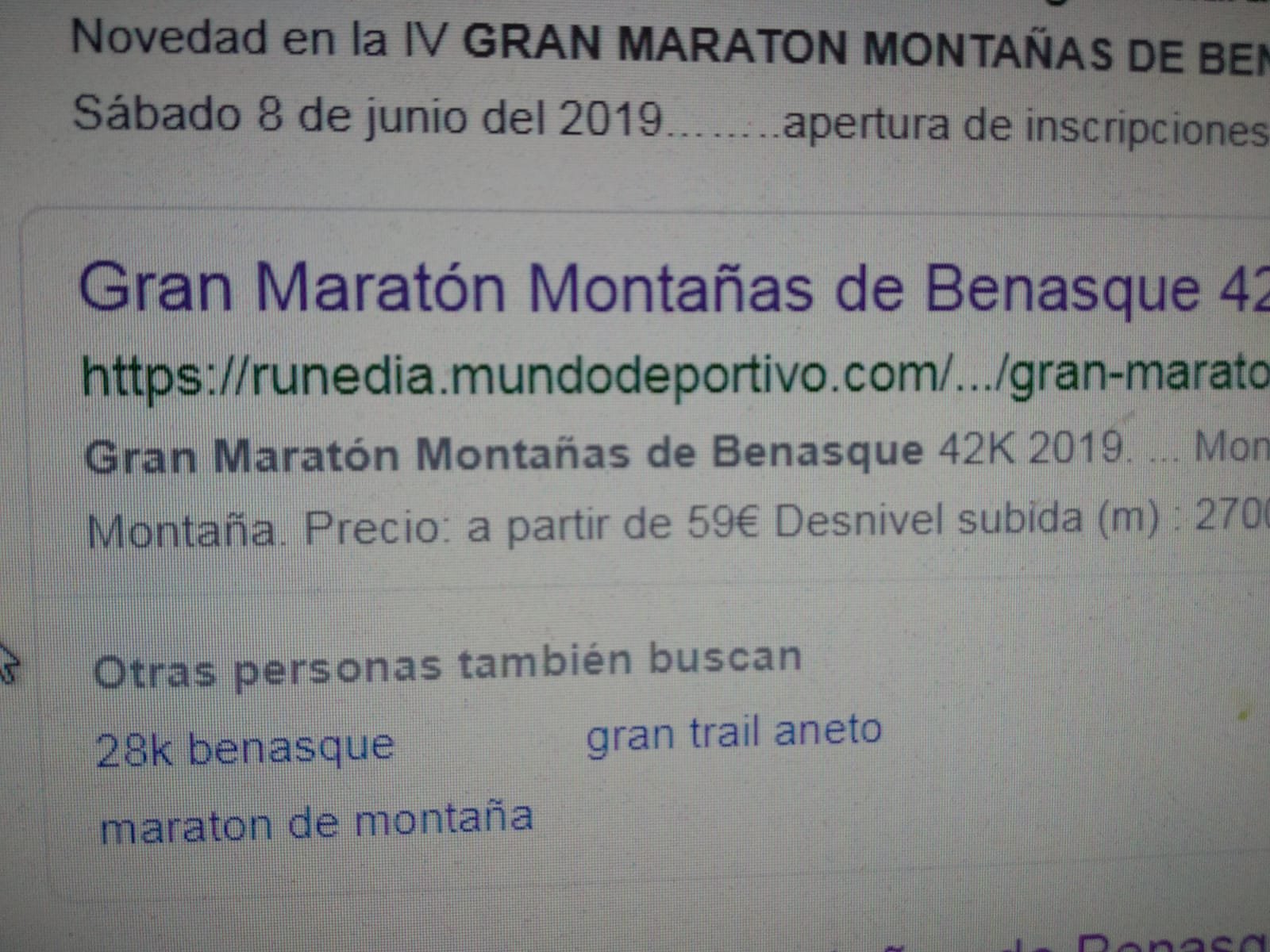
Task: Search related query 28k benasque
Action: 244,749
